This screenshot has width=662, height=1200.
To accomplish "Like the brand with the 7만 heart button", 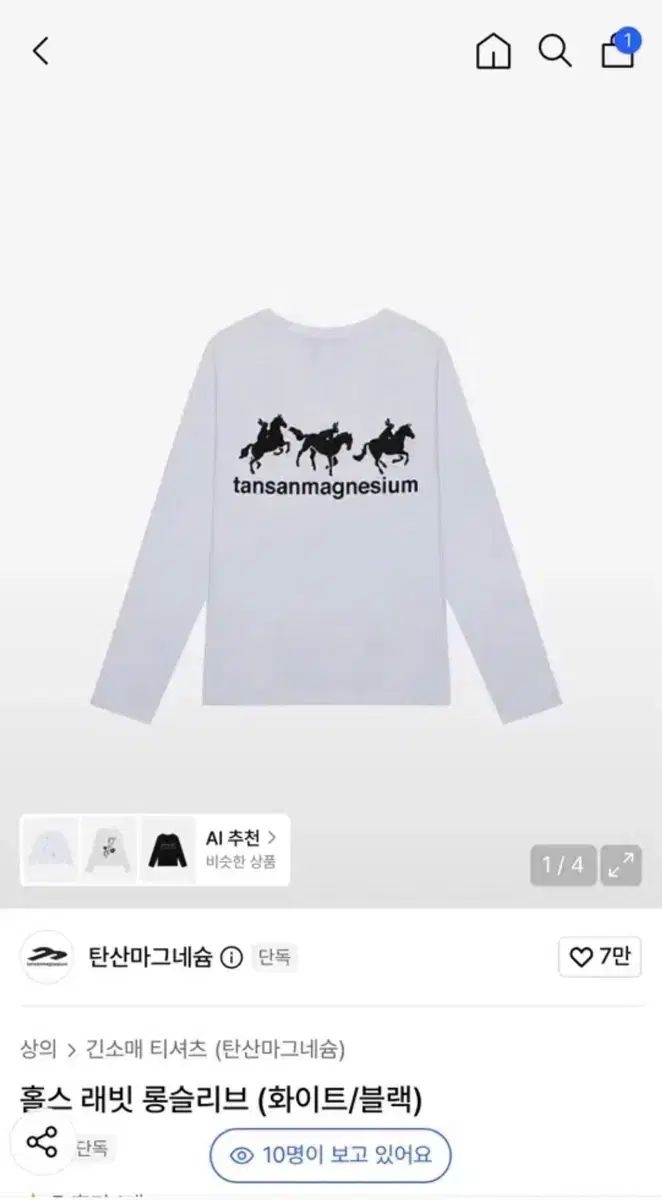I will 599,957.
